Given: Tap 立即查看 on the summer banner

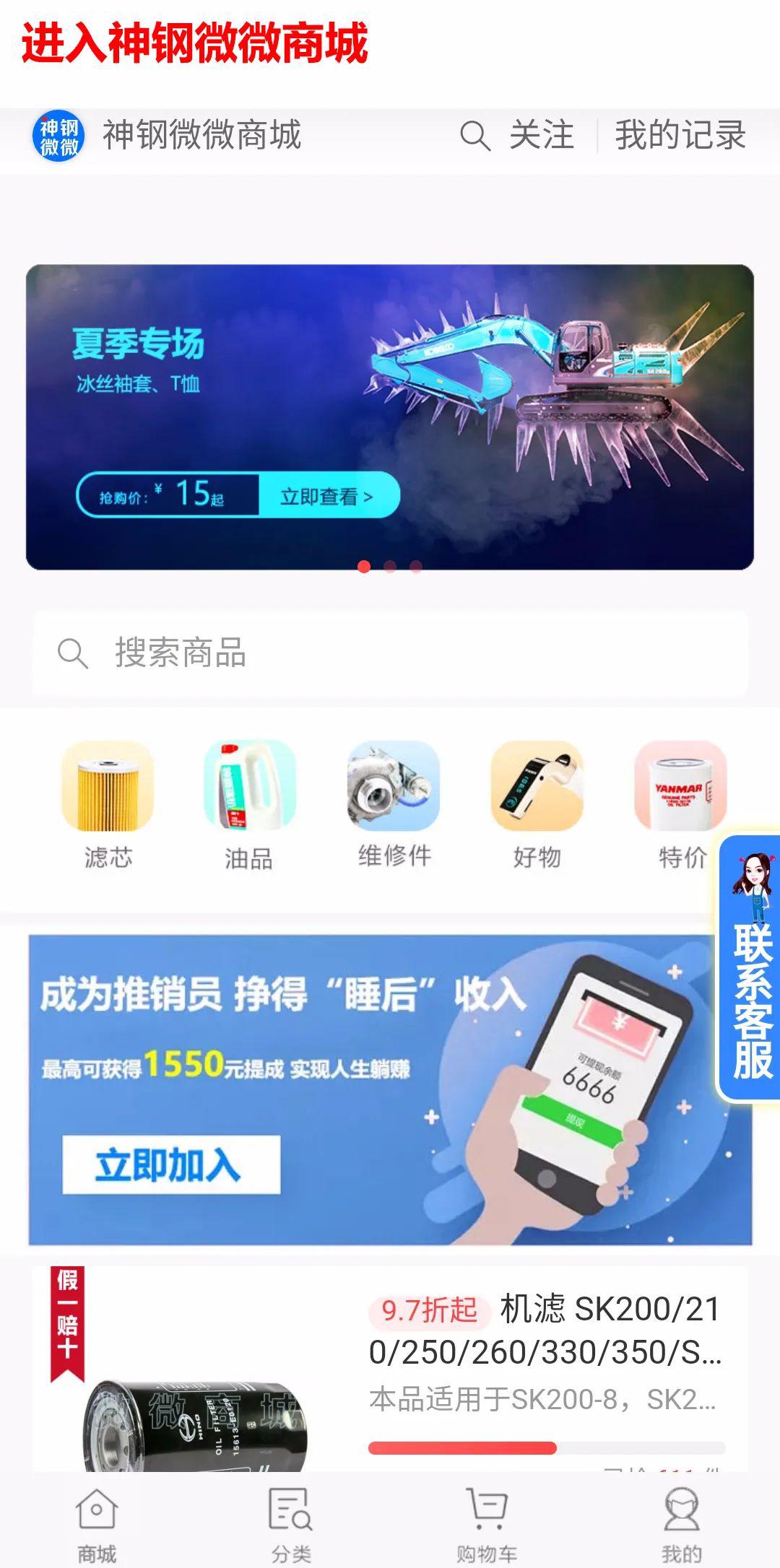Looking at the screenshot, I should click(327, 496).
